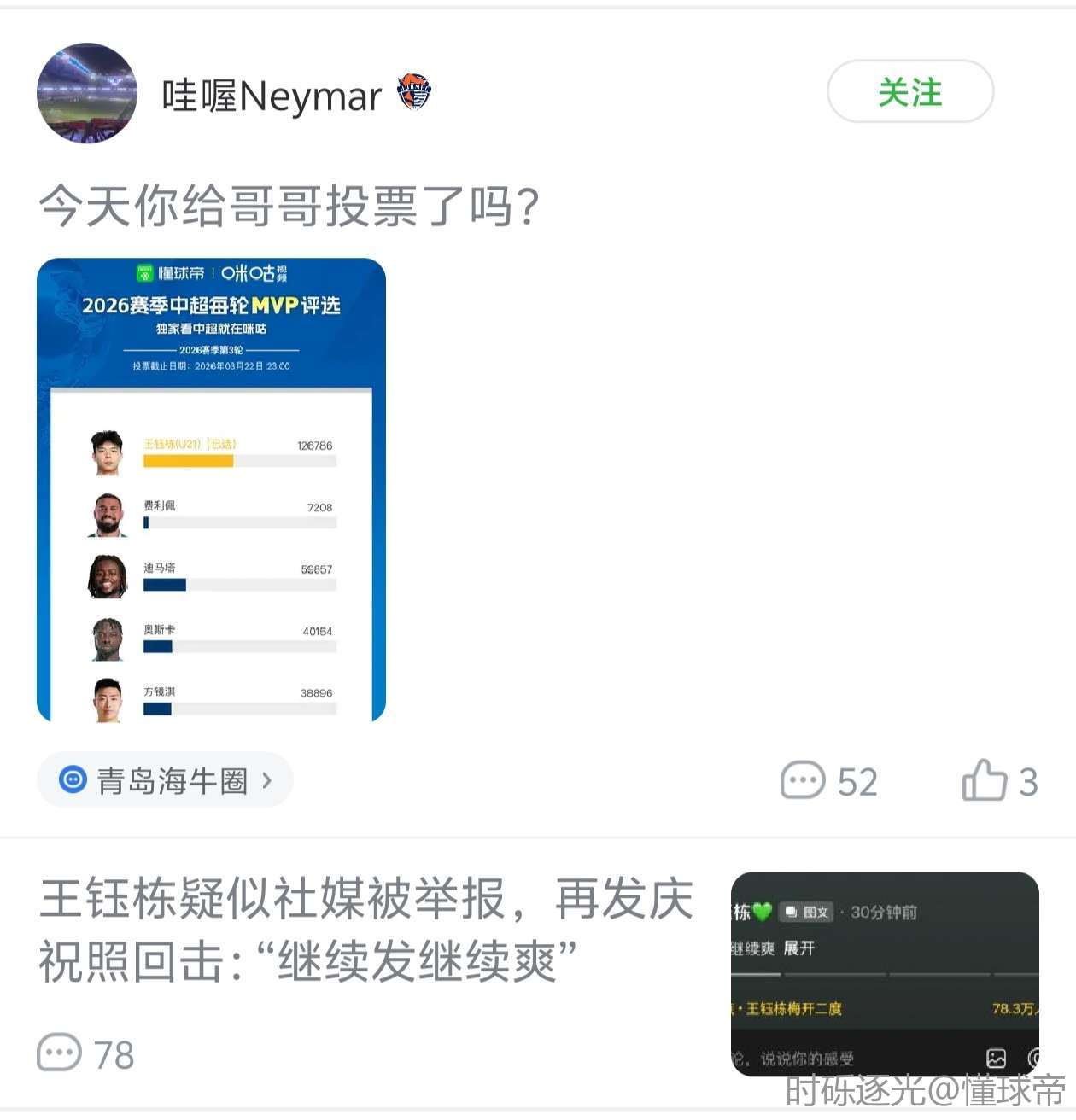Screen dimensions: 1076x1120
Task: Open comments on 哇喔Neymar's post
Action: (827, 781)
